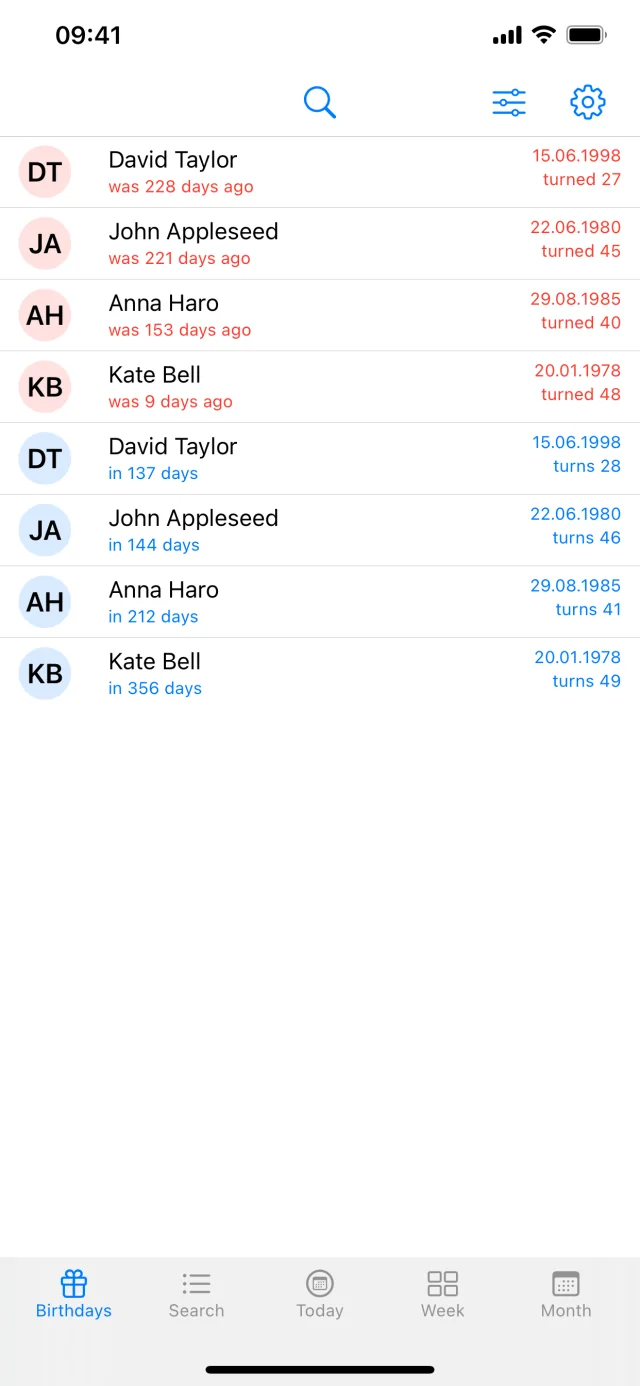Open David Taylor's birthday in 137 days
The height and width of the screenshot is (1386, 640).
(320, 459)
